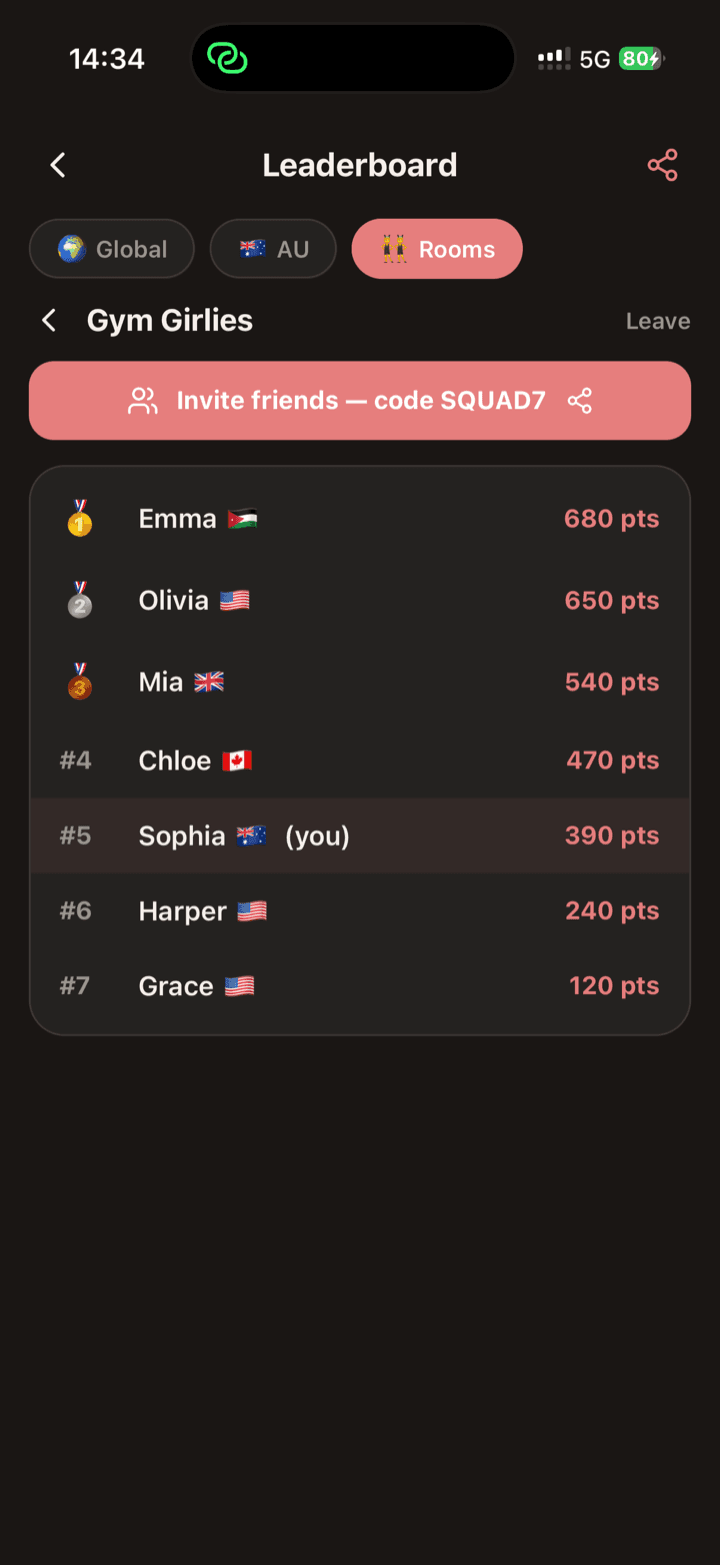View Grace's leaderboard row
720x1565 pixels.
click(x=360, y=986)
